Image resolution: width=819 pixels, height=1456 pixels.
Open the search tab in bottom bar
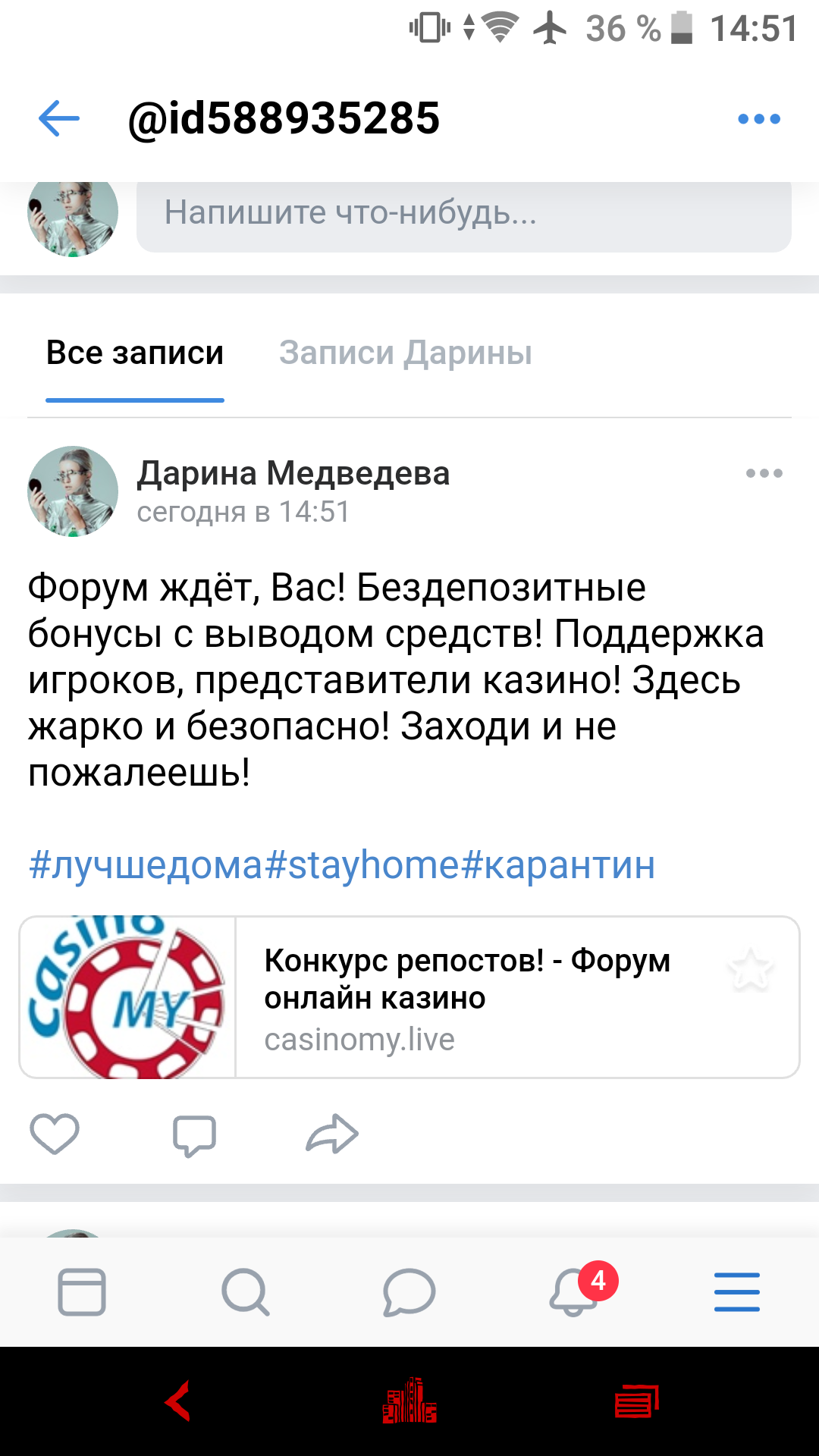[x=245, y=1291]
